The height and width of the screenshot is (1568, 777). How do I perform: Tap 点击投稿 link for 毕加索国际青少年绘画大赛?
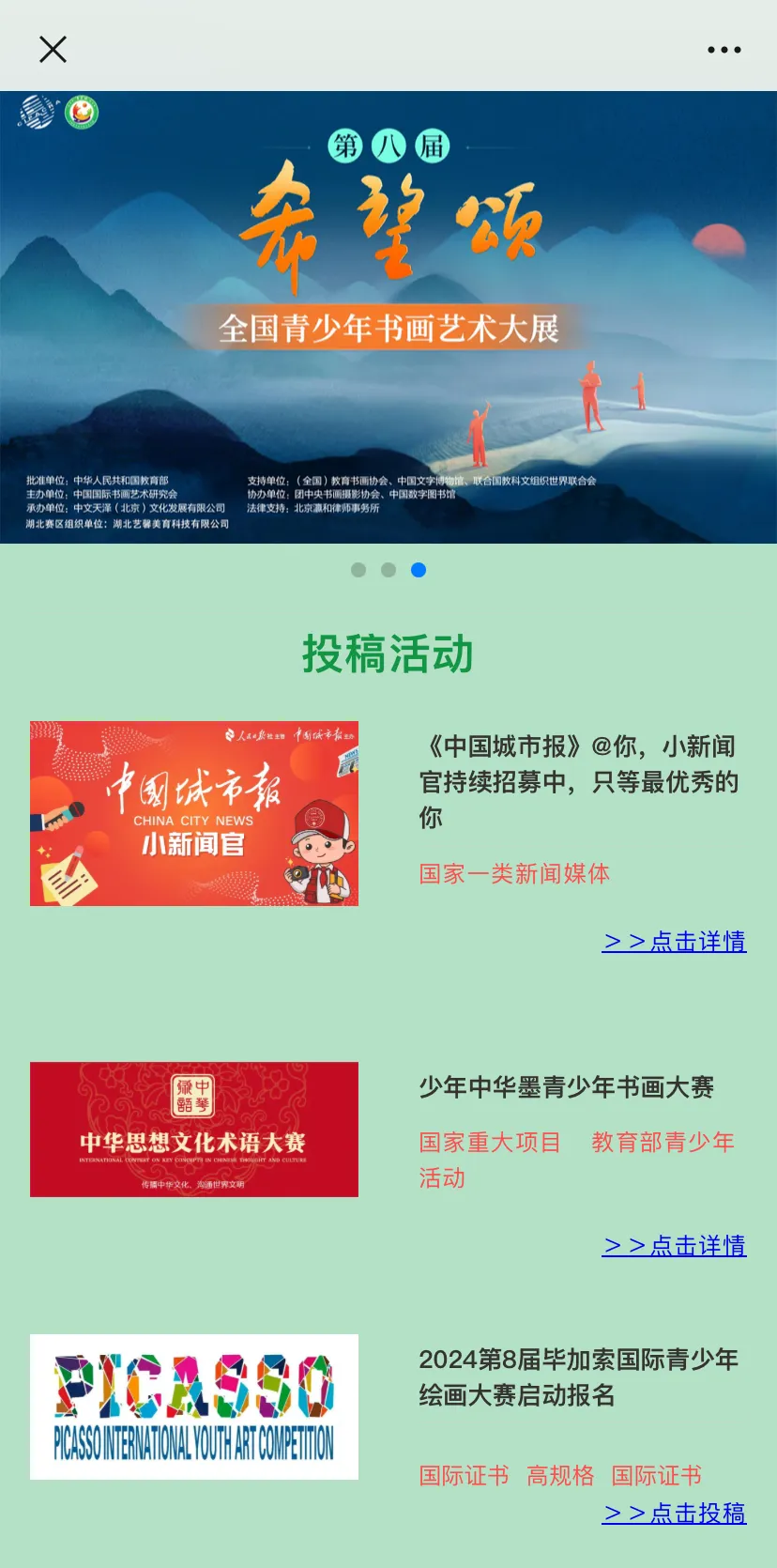point(674,1513)
